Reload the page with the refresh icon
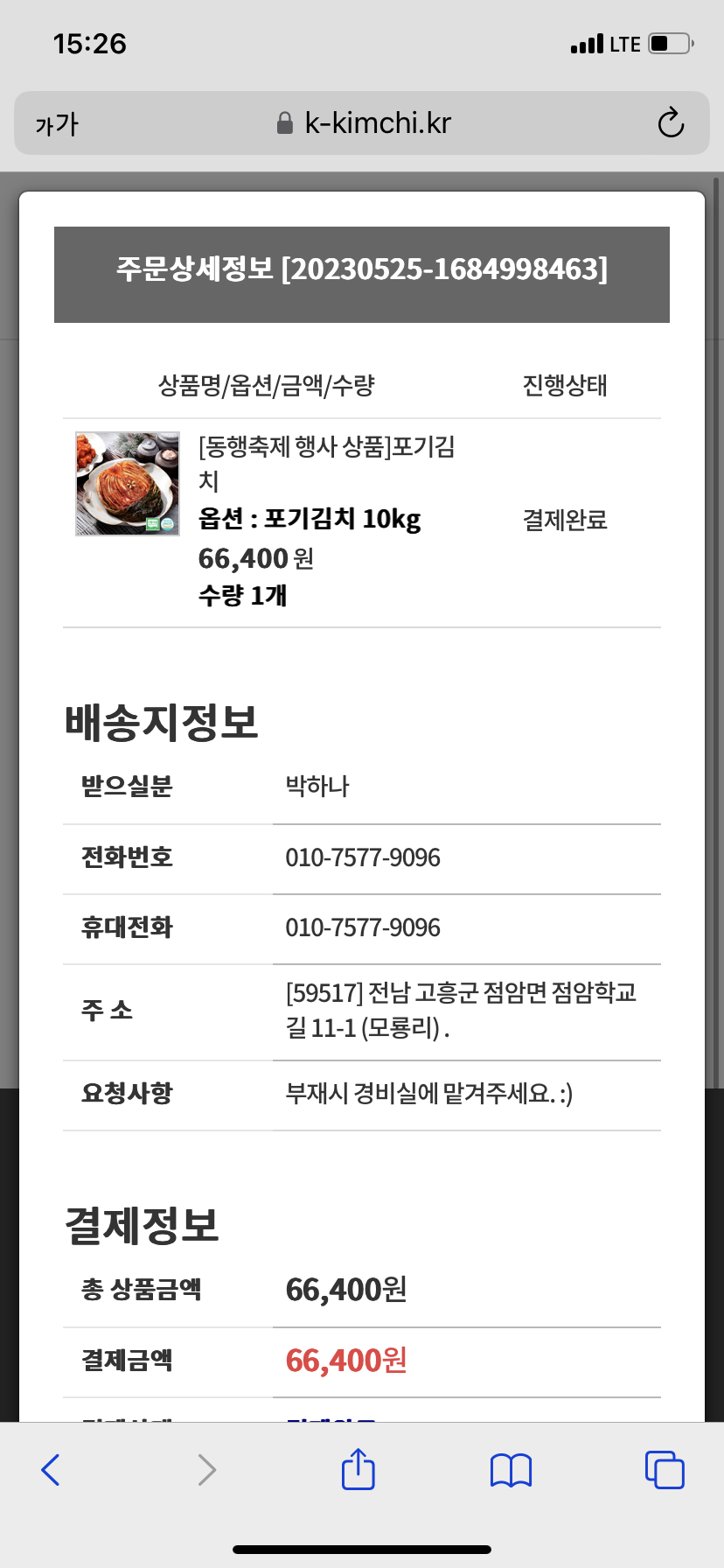Image resolution: width=724 pixels, height=1568 pixels. 671,123
